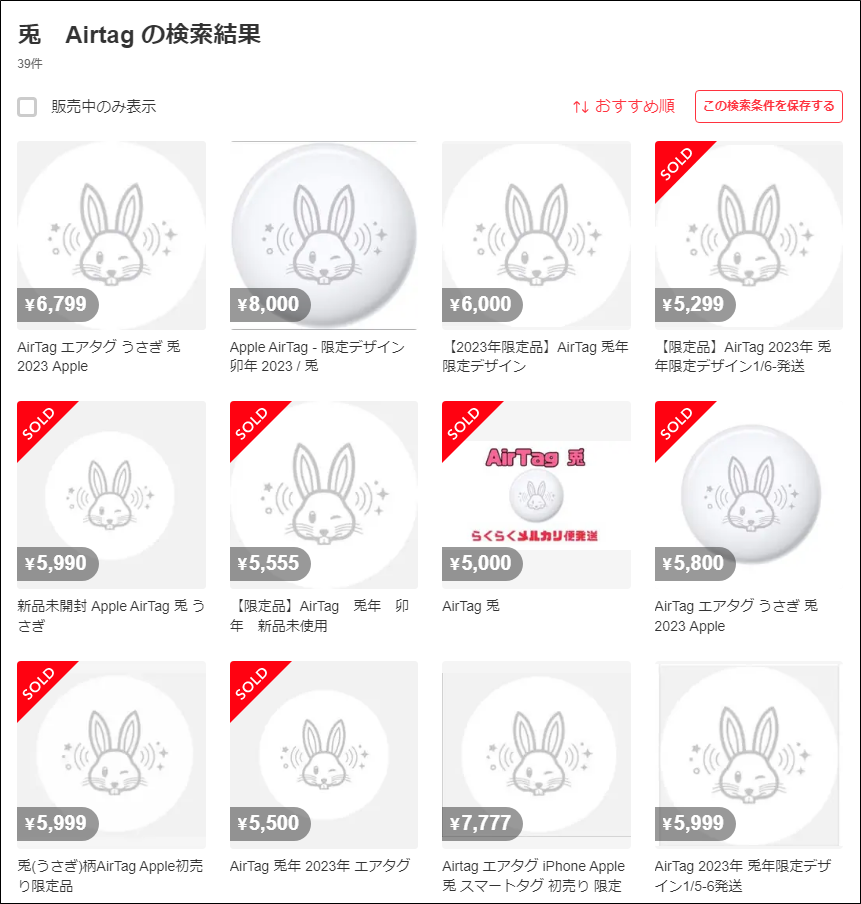861x904 pixels.
Task: View the ¥5,555 【限定品】AirTag 兎年 卯年 item
Action: coord(323,495)
